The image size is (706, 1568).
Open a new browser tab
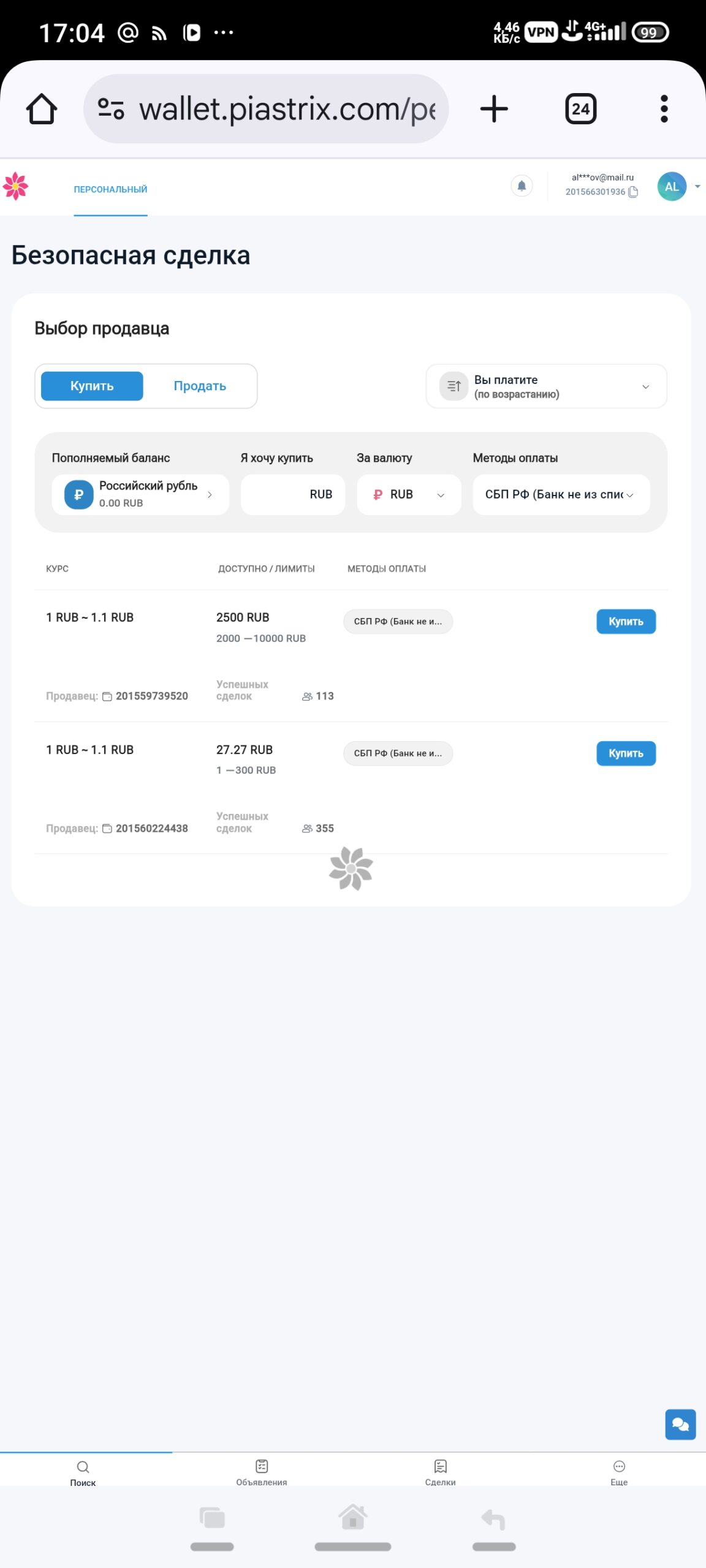(x=494, y=109)
